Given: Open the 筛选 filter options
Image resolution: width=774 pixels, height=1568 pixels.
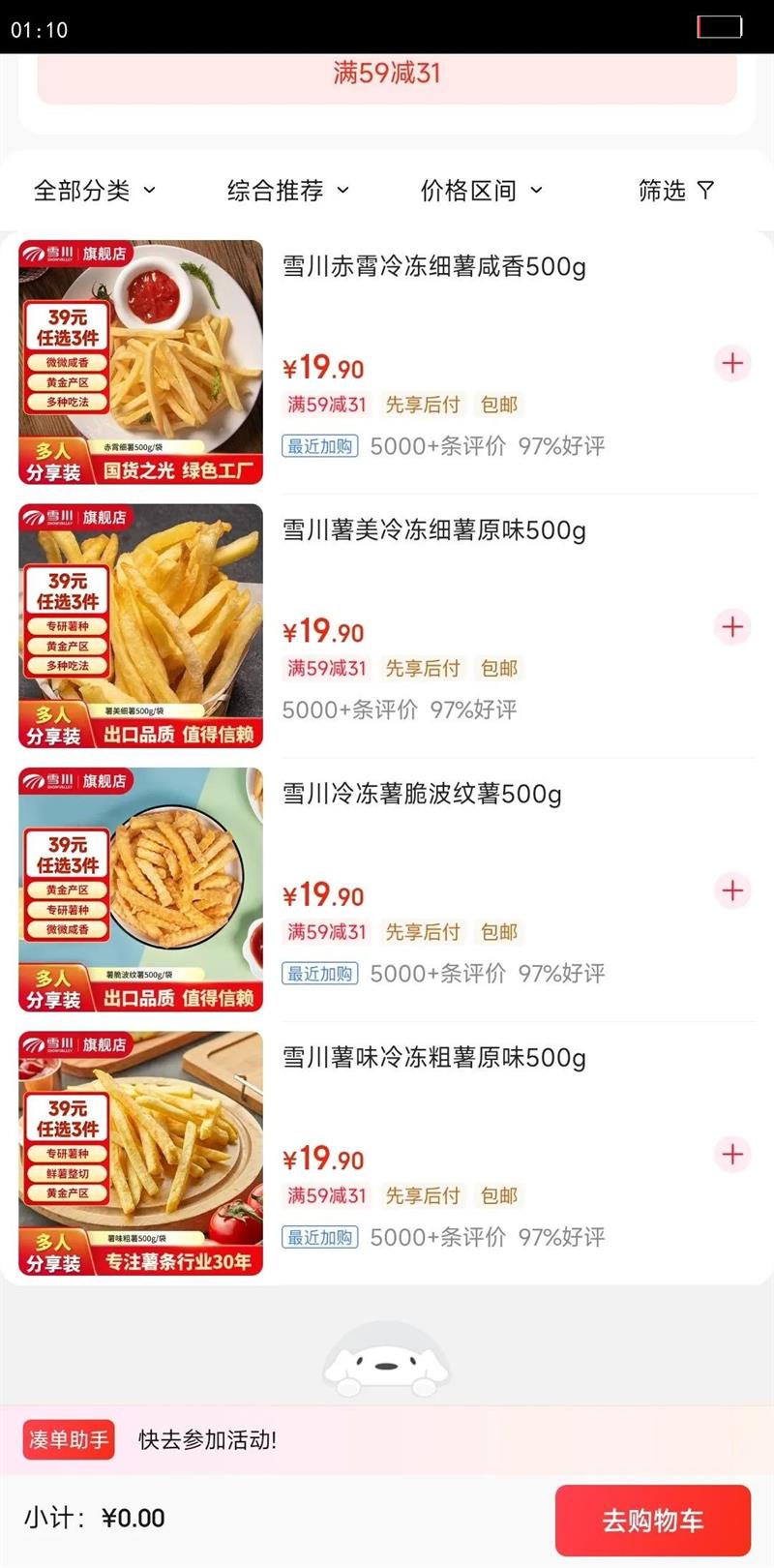Looking at the screenshot, I should [x=675, y=191].
